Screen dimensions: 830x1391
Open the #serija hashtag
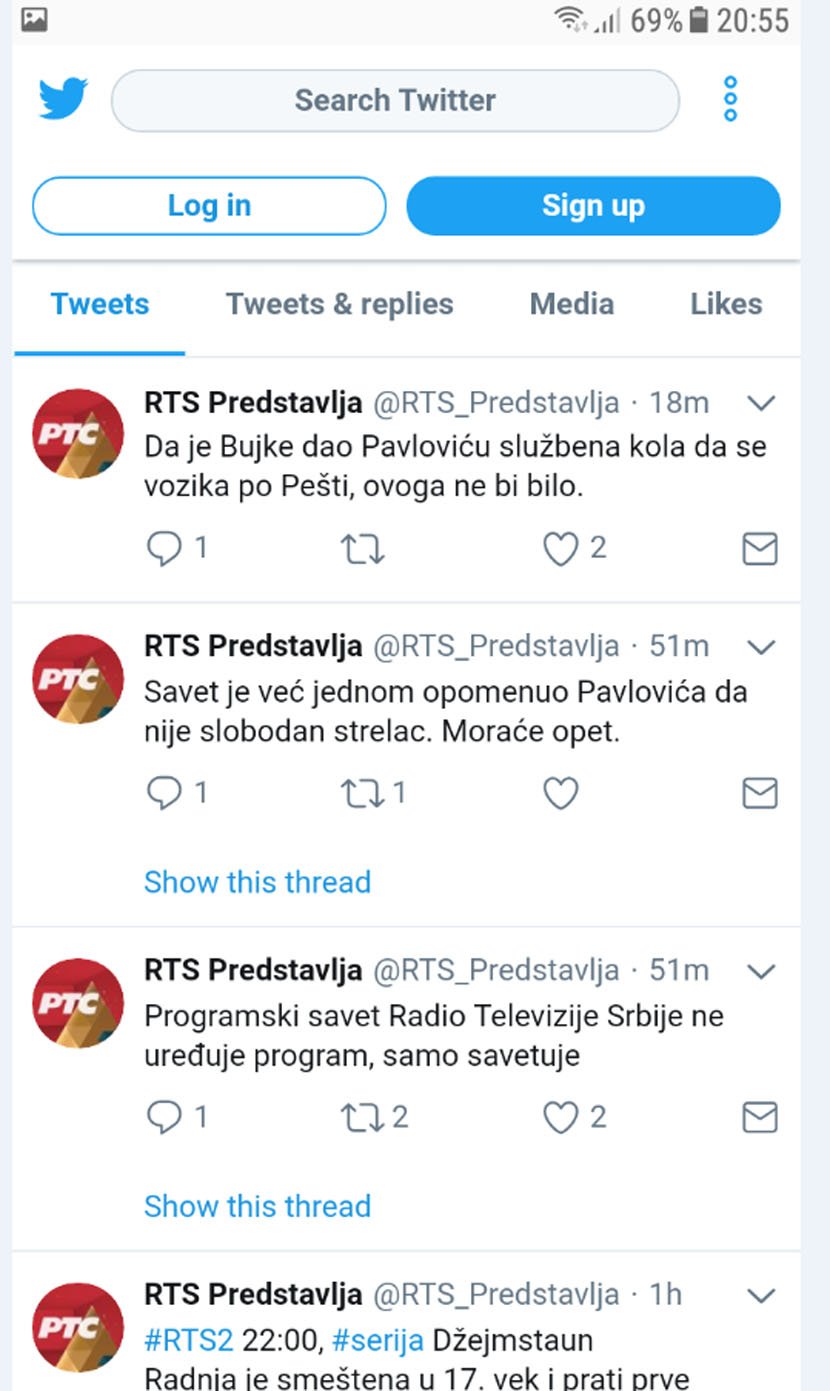pos(378,1339)
